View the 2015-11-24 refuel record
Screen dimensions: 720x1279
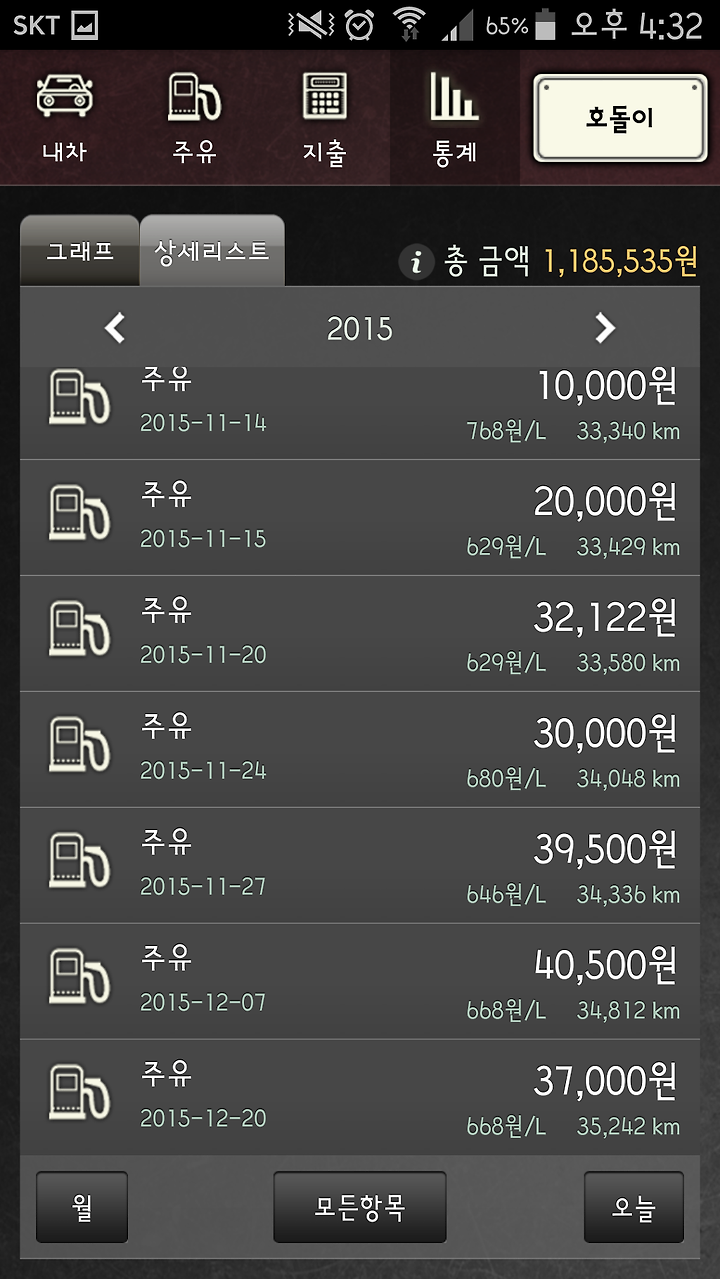(x=360, y=750)
